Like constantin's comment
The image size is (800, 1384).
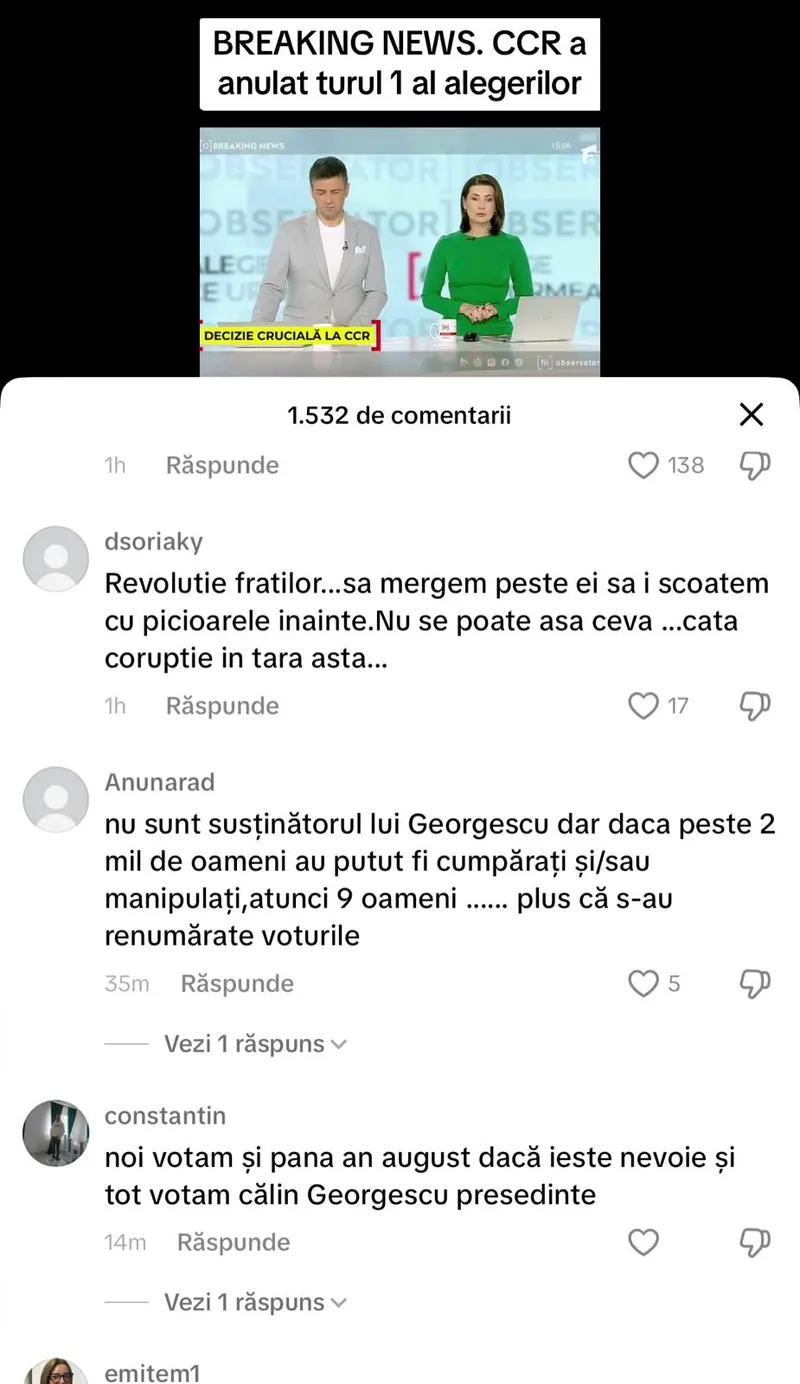tap(643, 1243)
